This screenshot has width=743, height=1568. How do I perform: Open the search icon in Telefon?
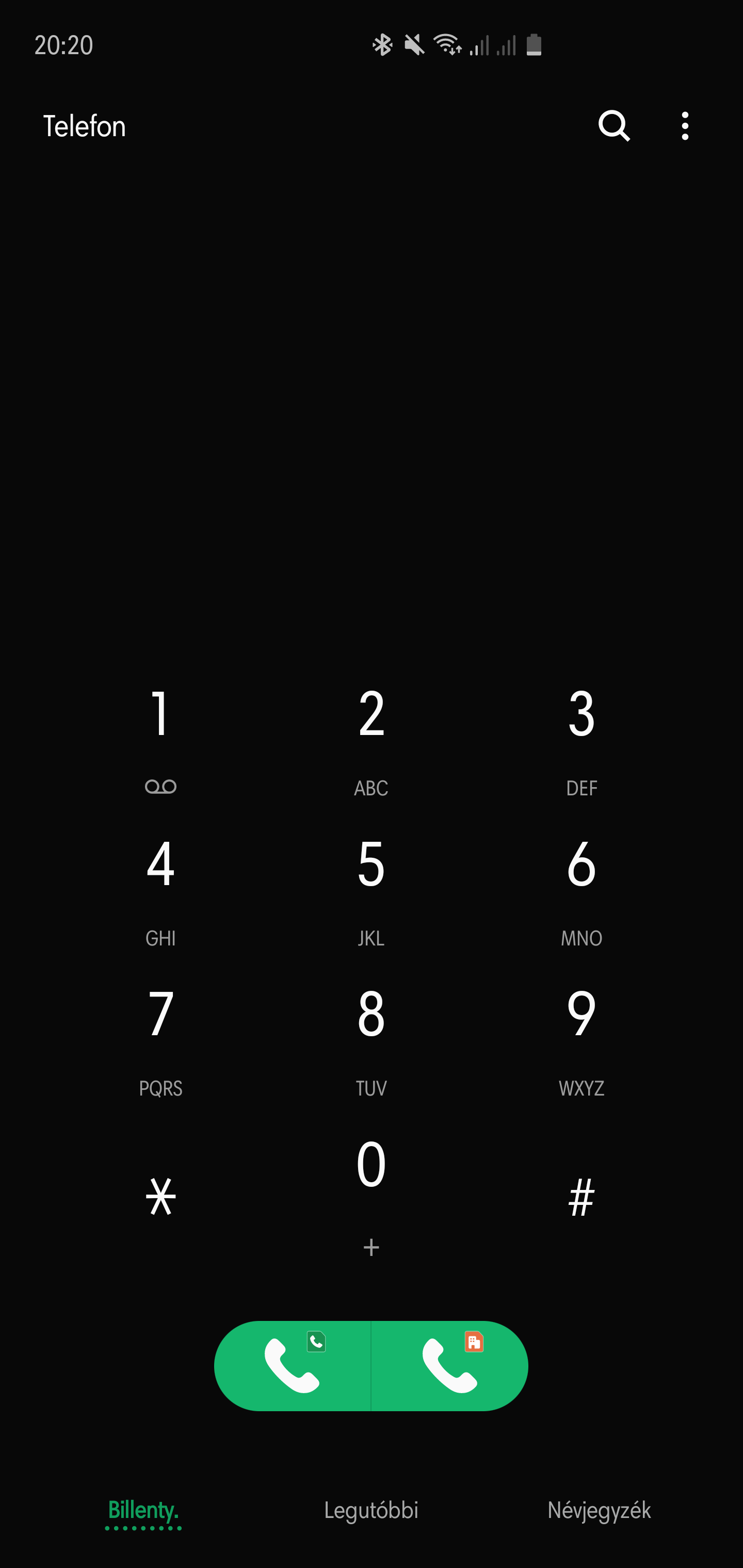click(613, 126)
